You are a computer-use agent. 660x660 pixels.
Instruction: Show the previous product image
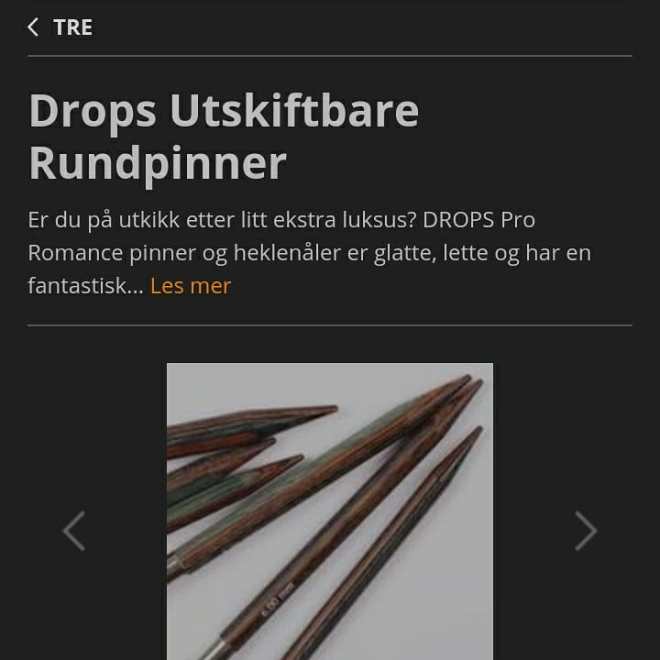pos(74,531)
